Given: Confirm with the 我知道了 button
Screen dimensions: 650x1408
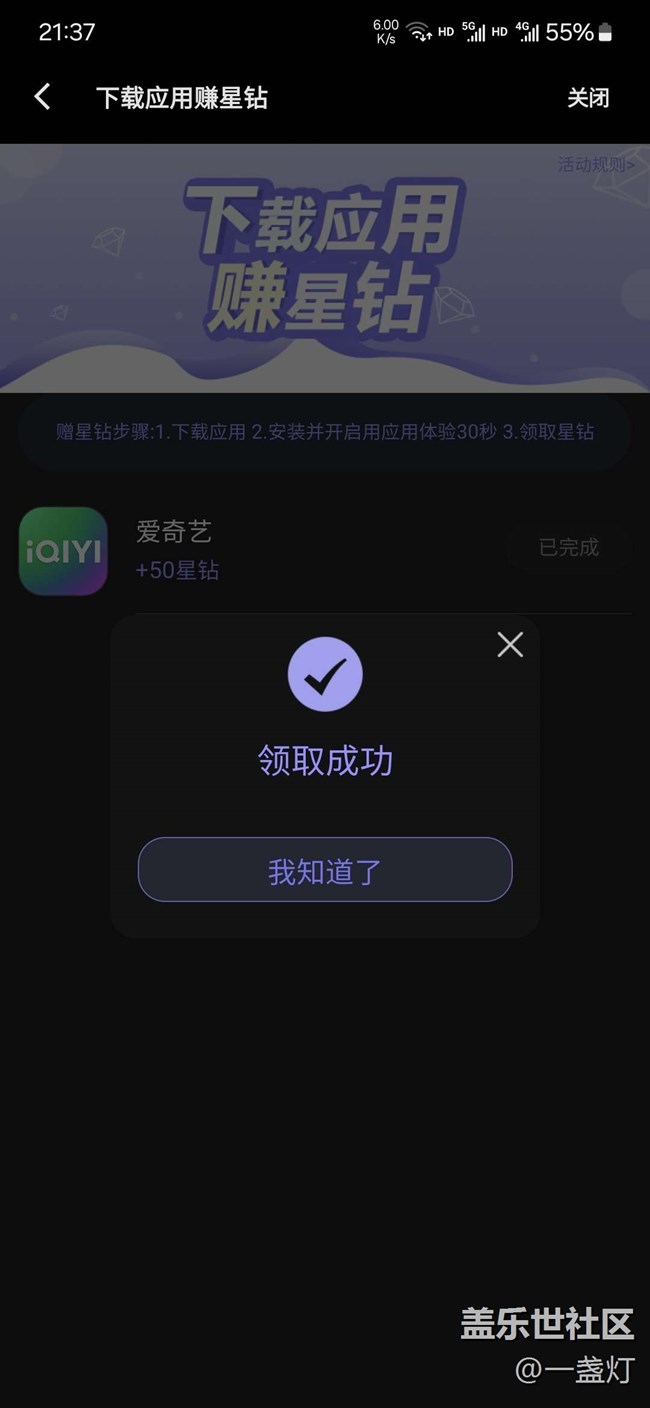Looking at the screenshot, I should (325, 870).
